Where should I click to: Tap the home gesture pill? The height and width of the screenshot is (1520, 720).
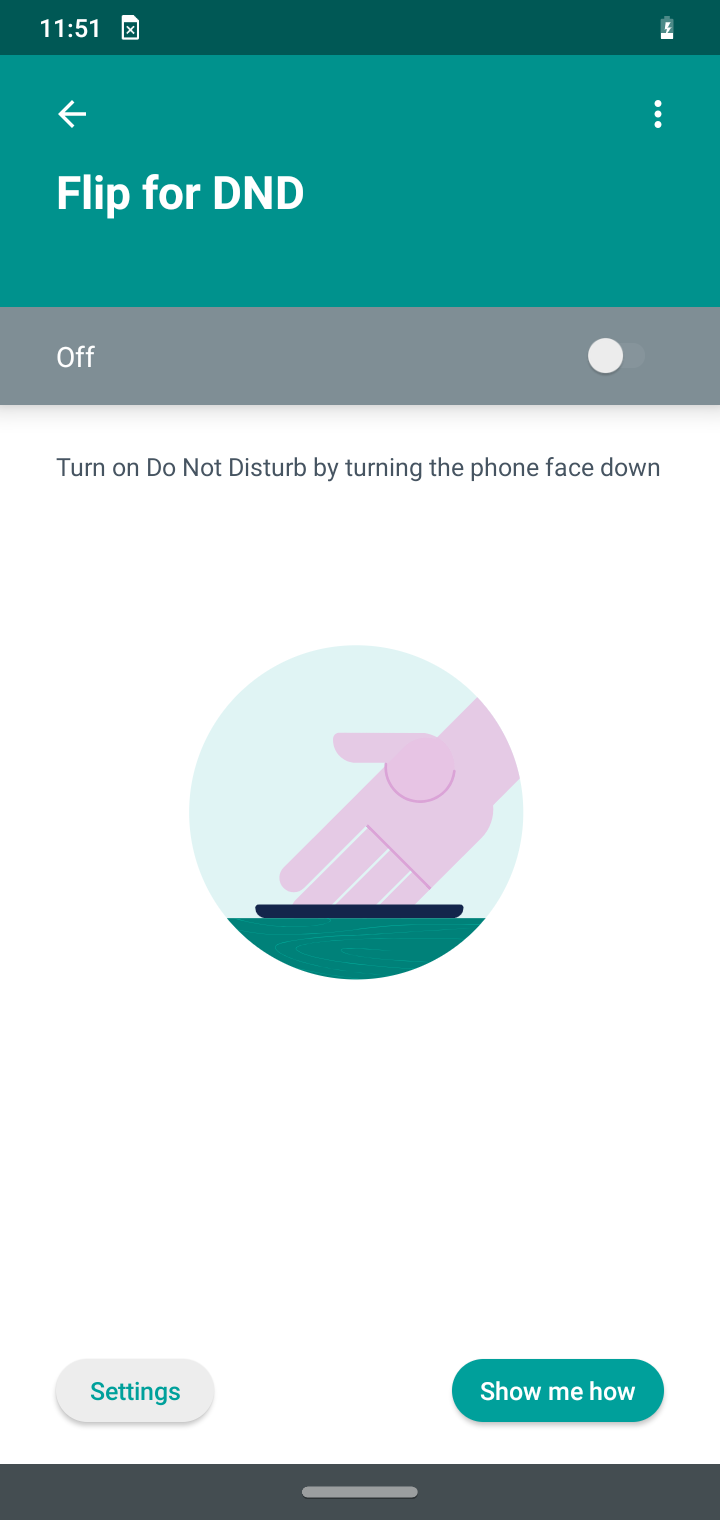360,1492
